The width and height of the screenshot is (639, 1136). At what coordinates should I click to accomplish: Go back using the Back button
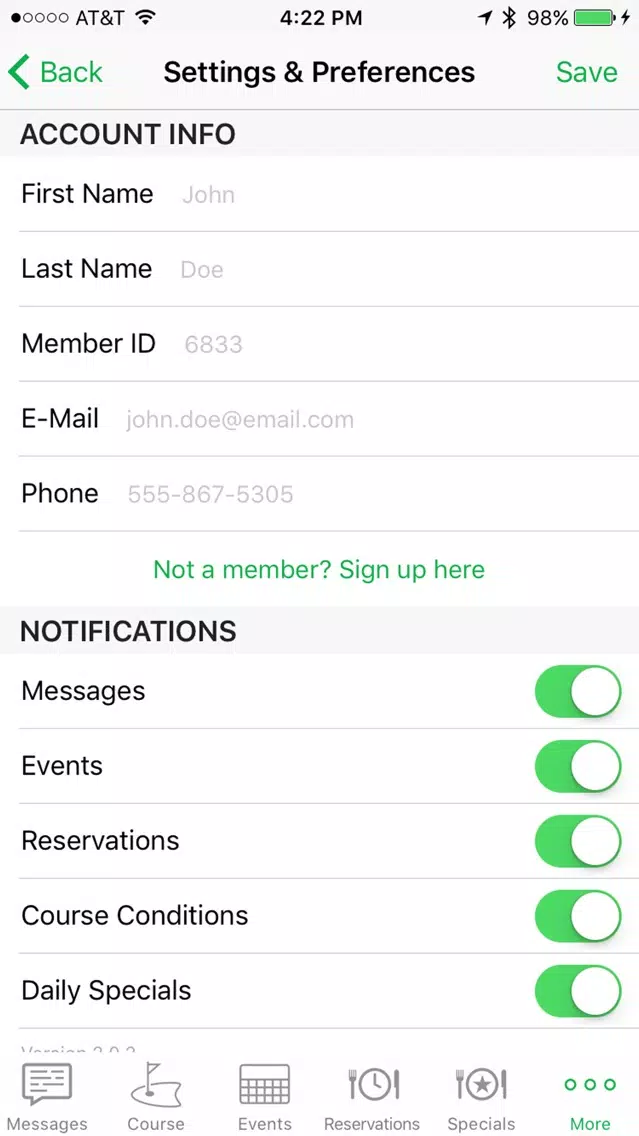point(56,72)
